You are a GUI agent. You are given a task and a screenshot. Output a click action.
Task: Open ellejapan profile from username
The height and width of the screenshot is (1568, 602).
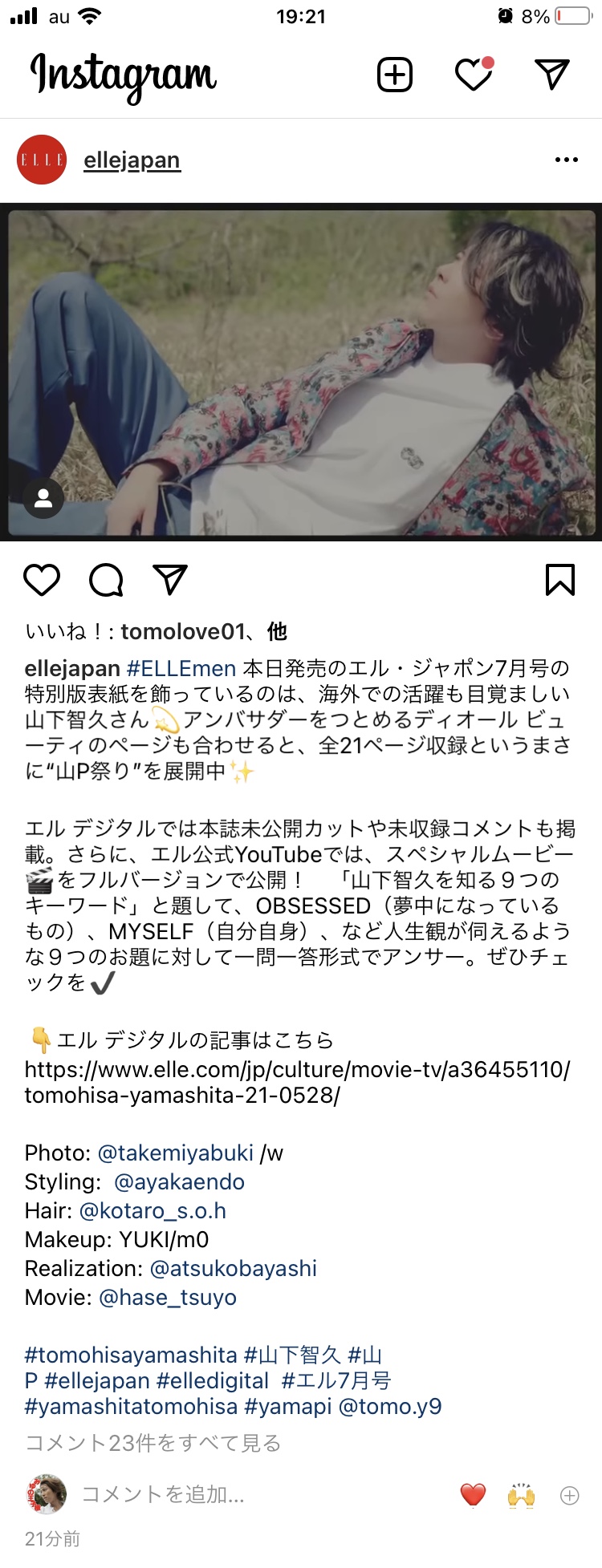[x=132, y=160]
